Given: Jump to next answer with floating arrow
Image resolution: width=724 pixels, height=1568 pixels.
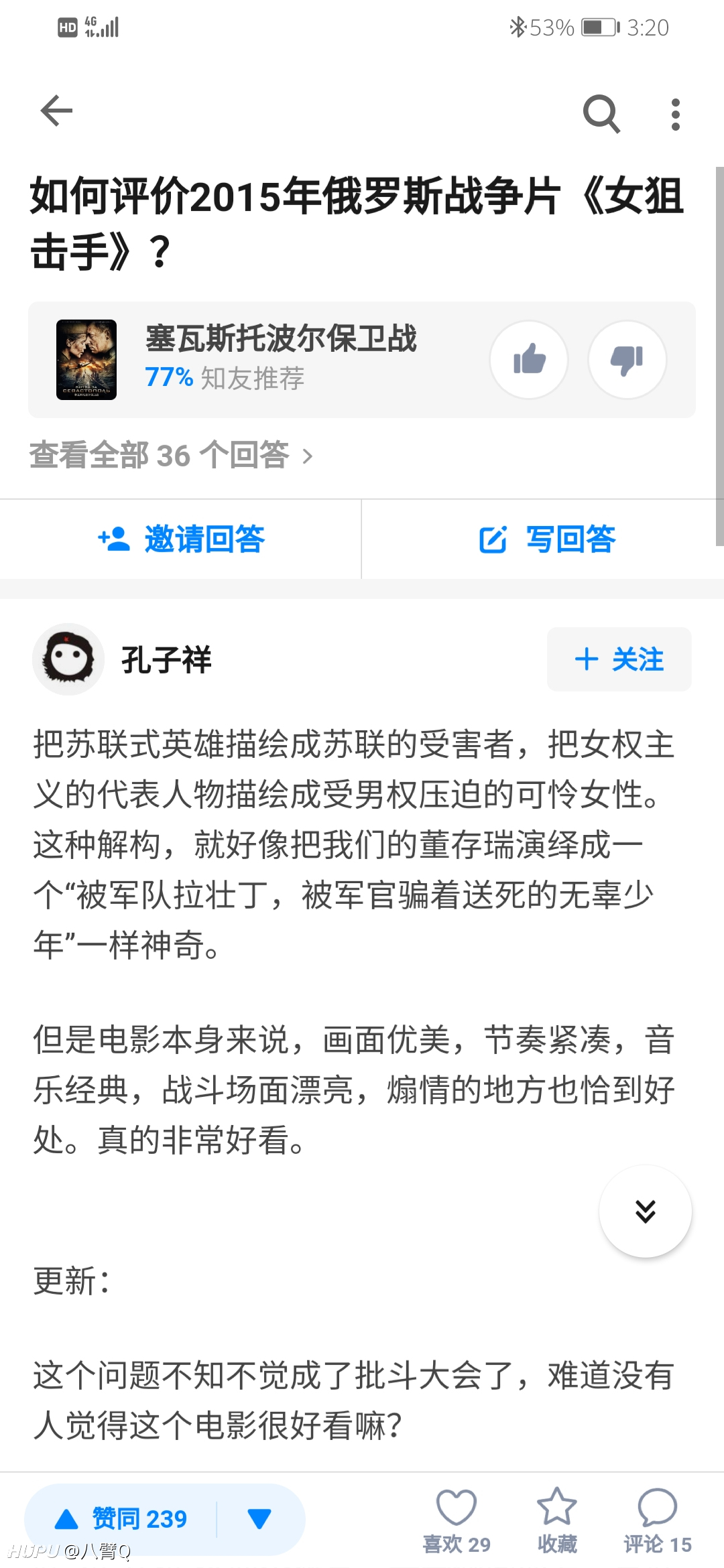Looking at the screenshot, I should pos(645,1212).
